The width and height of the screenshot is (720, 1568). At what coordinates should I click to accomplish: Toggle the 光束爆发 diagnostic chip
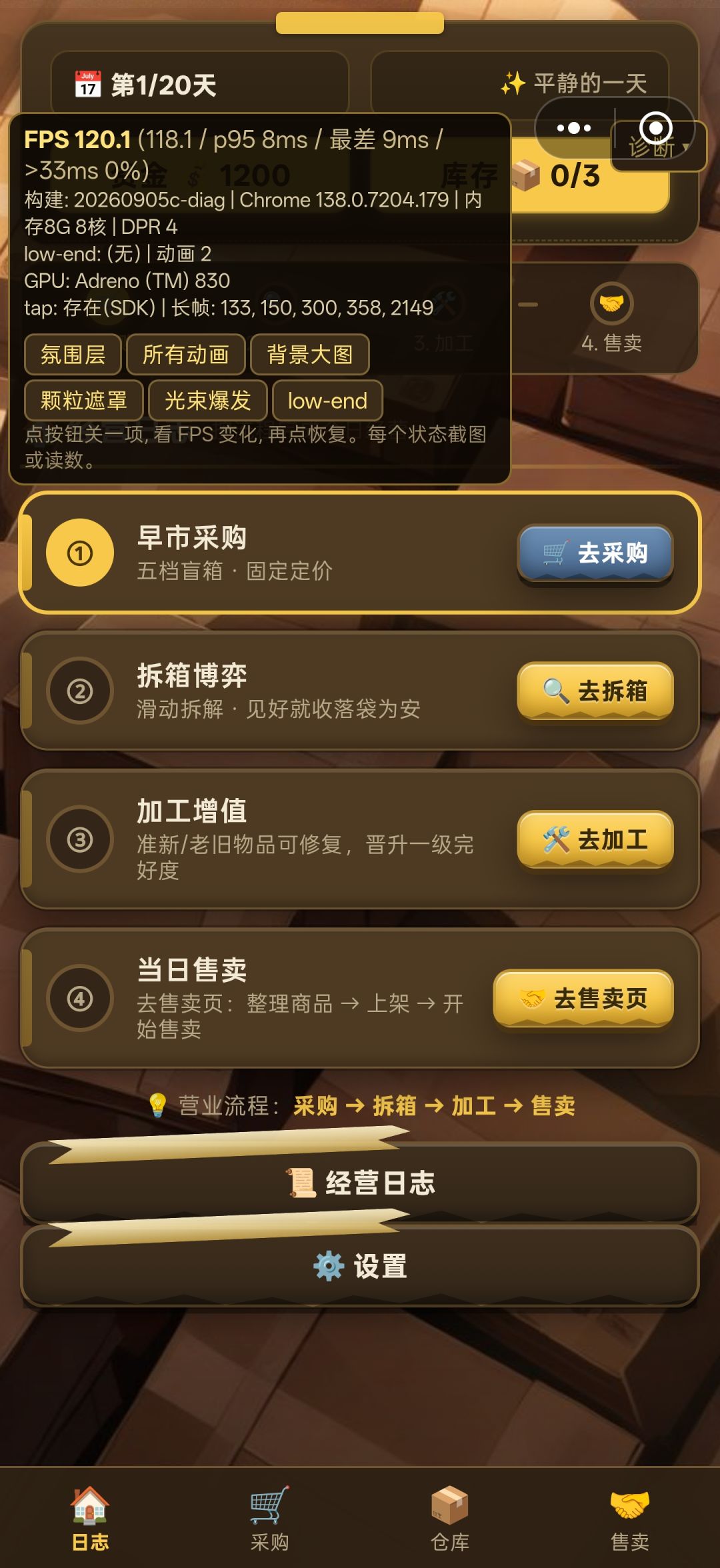[208, 401]
